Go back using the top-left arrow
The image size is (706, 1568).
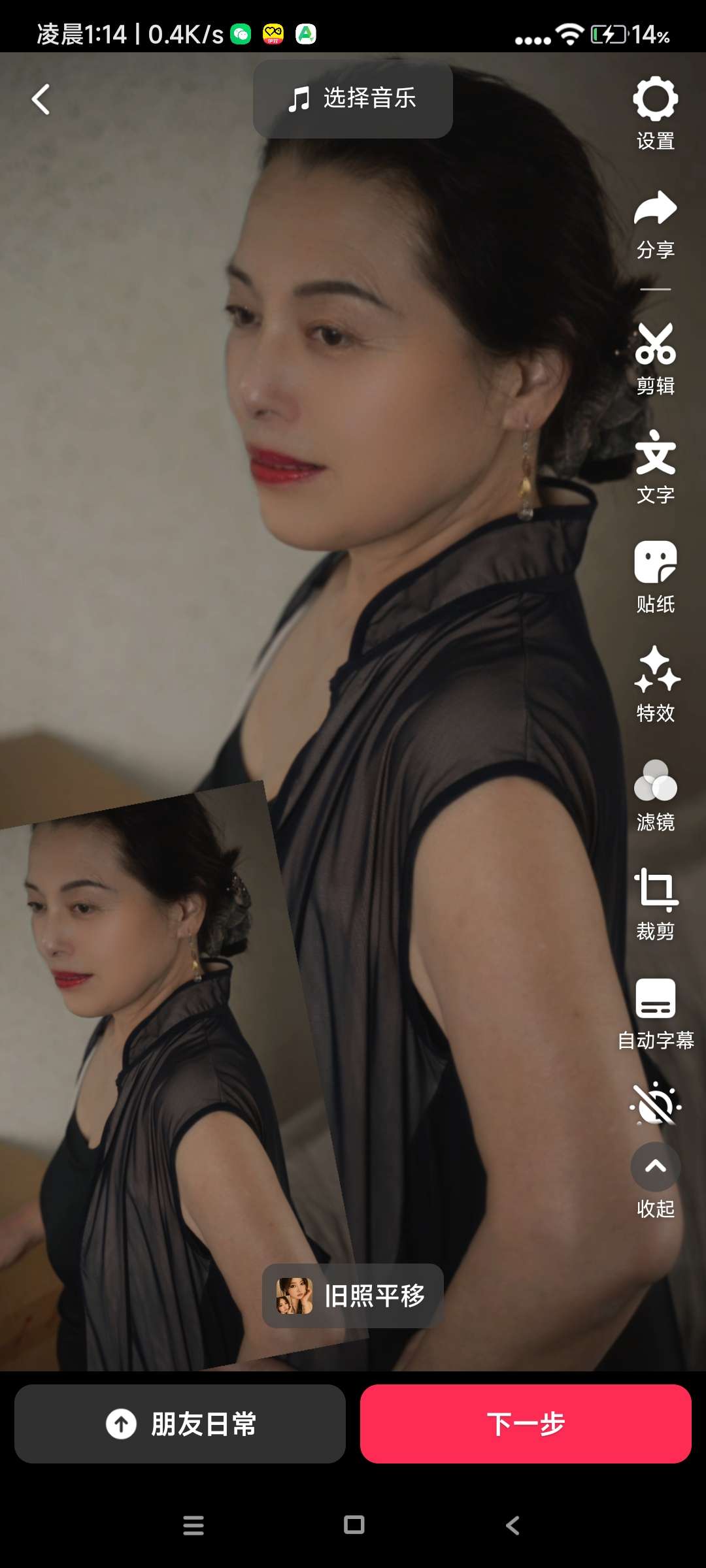(x=41, y=100)
